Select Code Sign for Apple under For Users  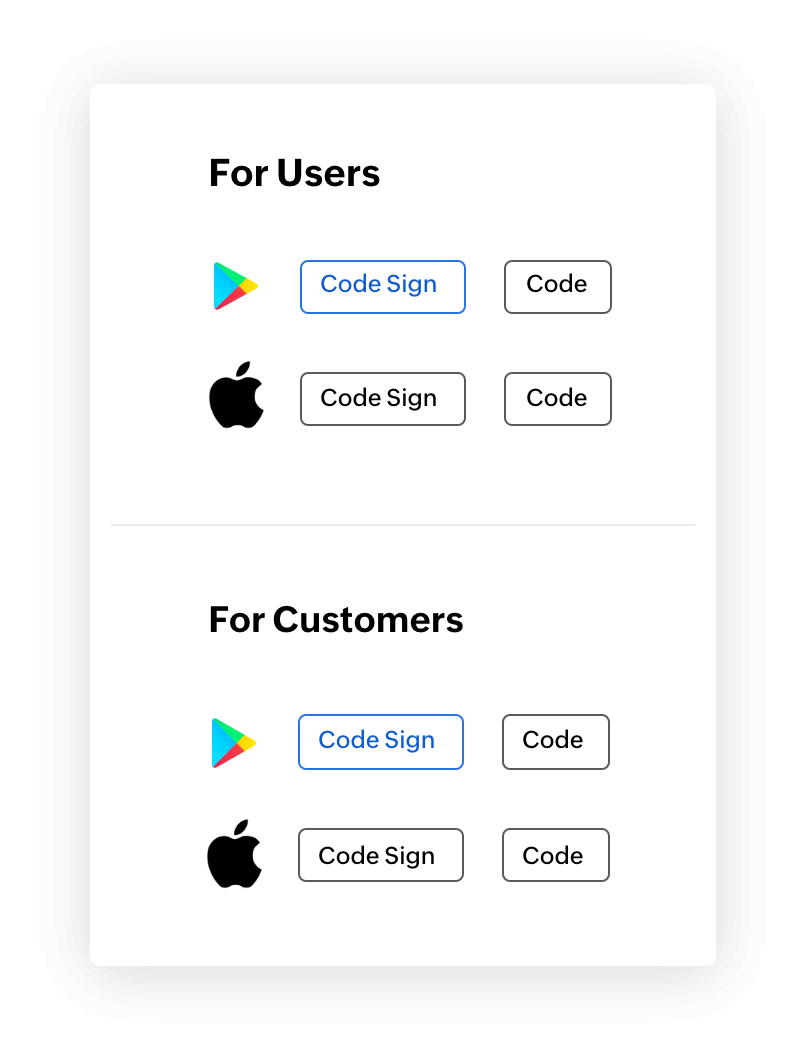point(382,399)
